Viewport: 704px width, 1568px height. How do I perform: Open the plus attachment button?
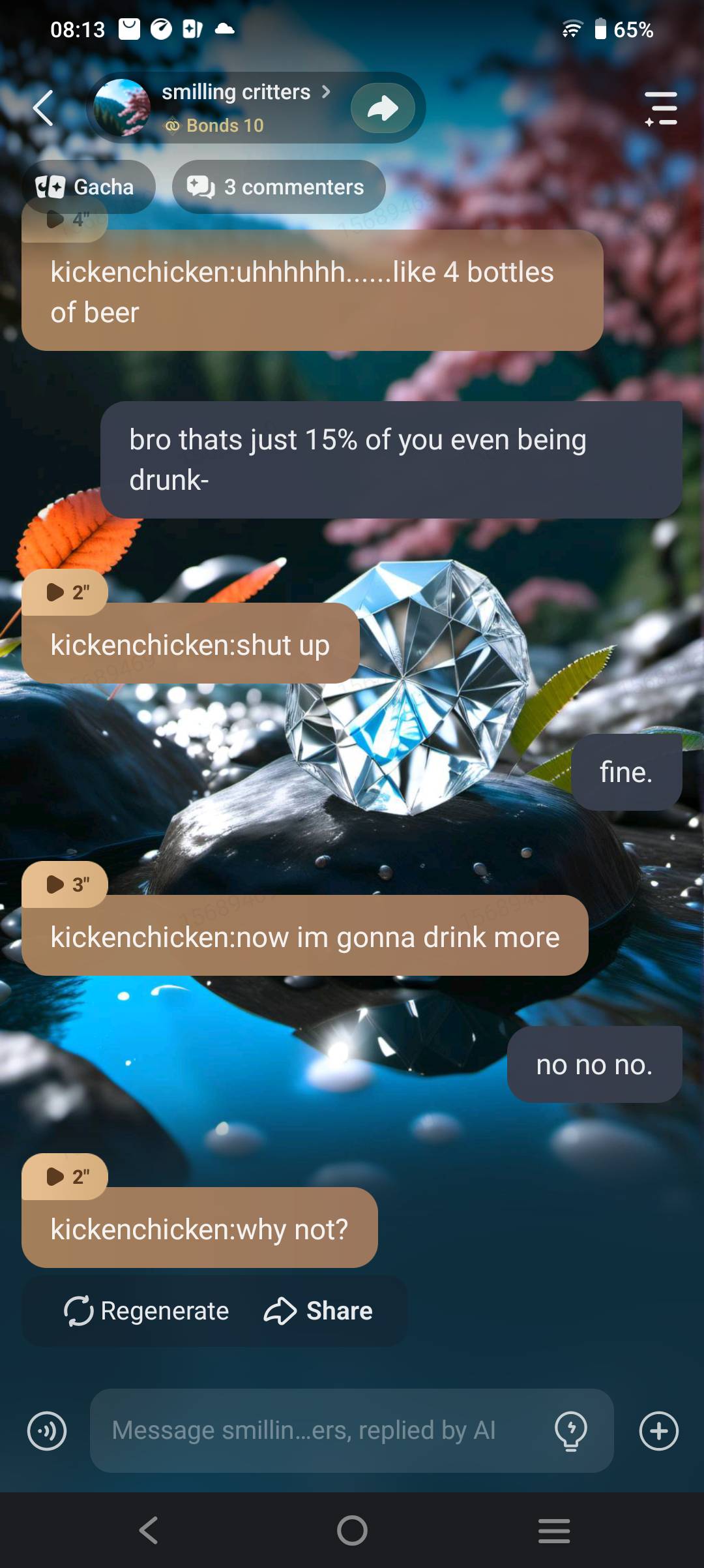point(658,1431)
